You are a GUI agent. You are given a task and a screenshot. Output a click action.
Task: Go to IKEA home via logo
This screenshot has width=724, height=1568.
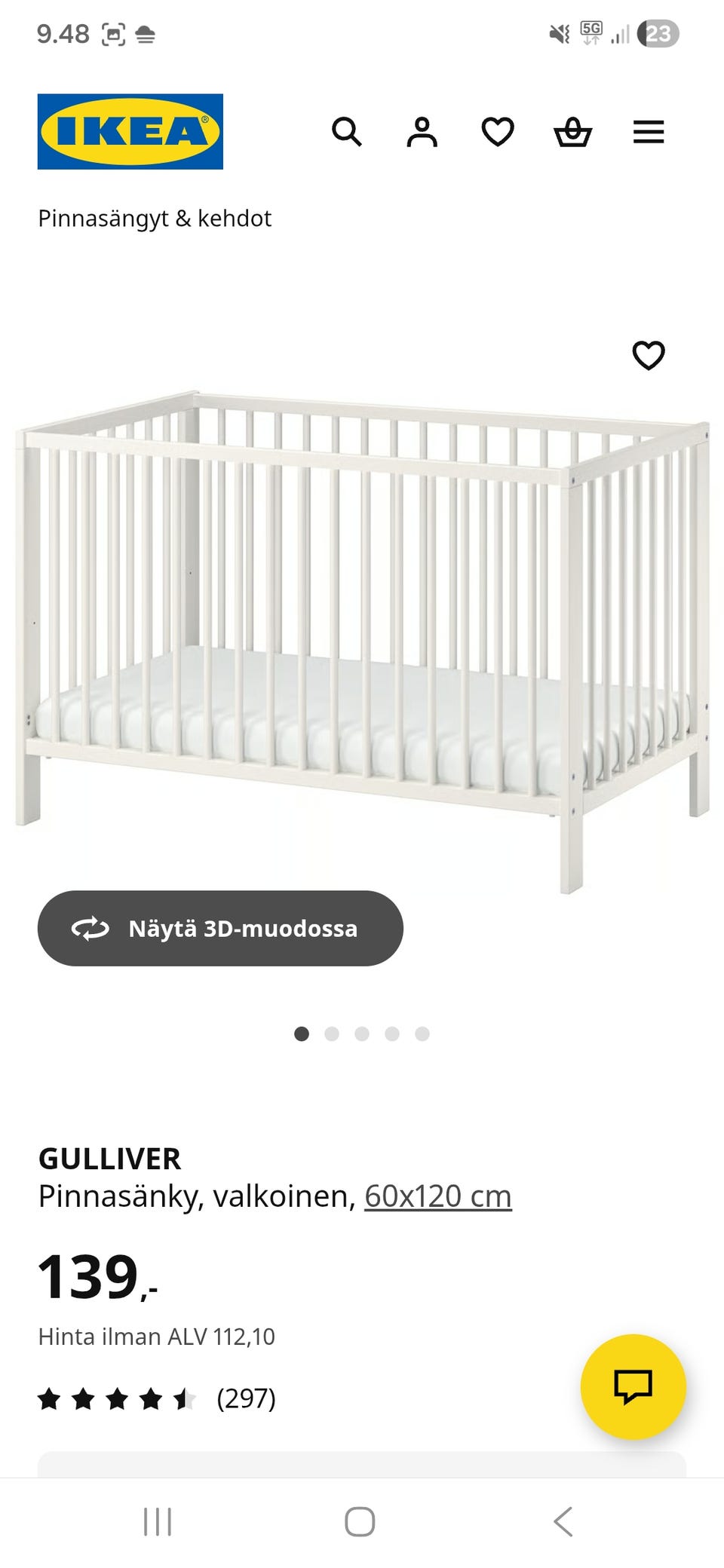(130, 132)
